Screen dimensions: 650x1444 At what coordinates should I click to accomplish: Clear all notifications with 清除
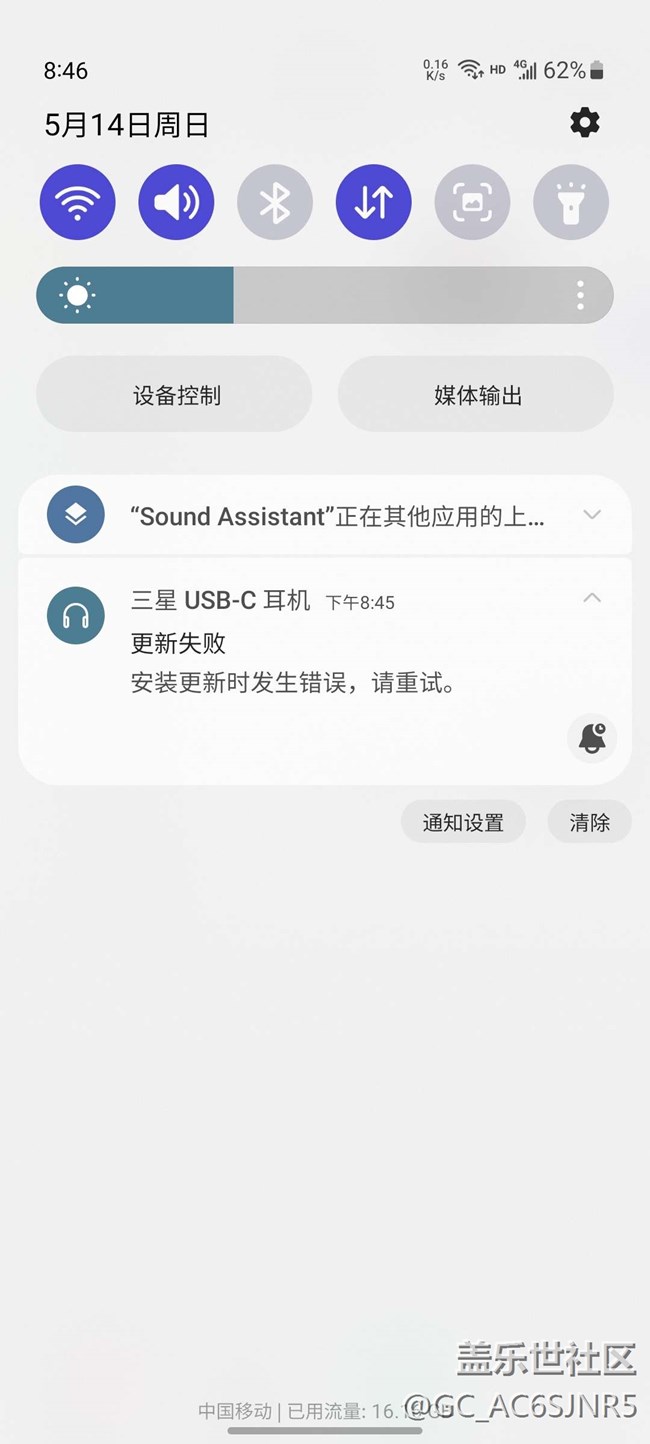[589, 822]
